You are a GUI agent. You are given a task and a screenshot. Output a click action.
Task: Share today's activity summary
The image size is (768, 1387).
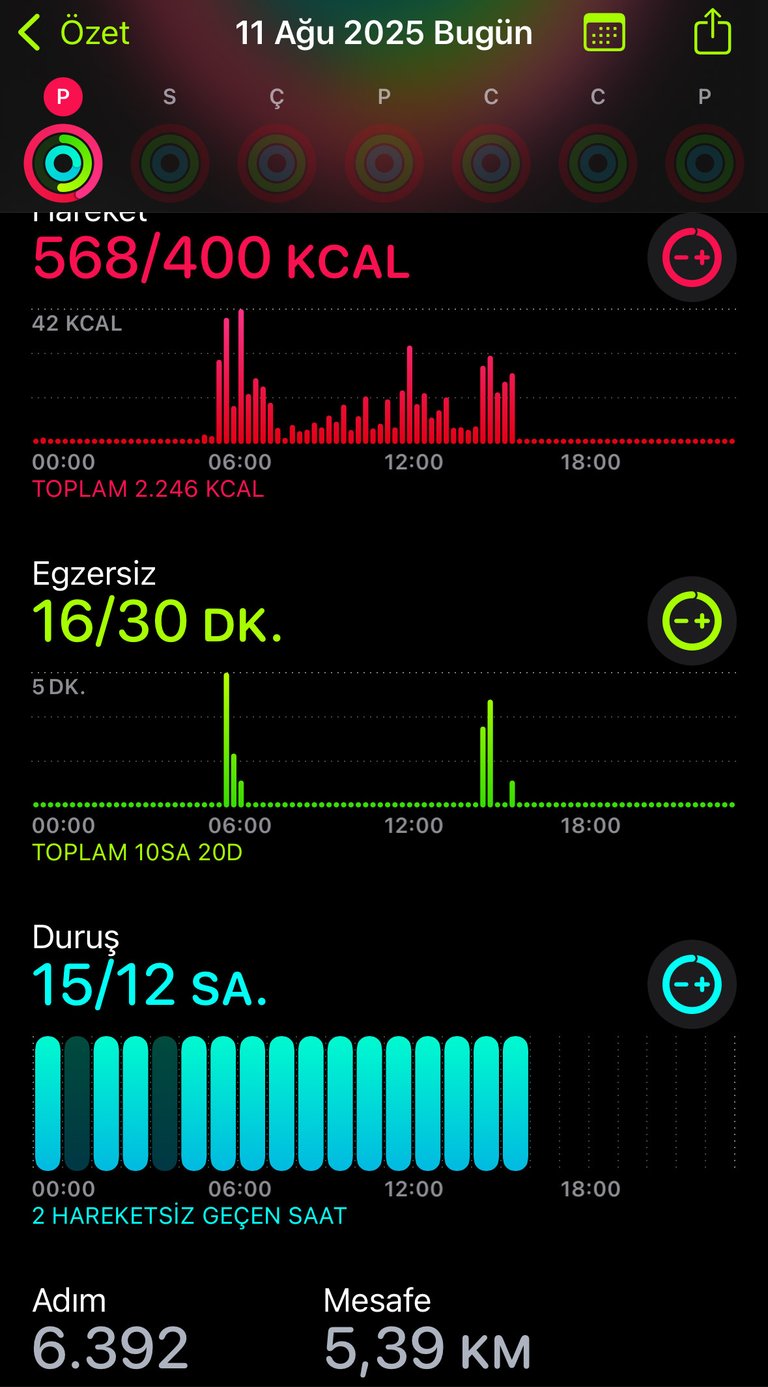(712, 31)
